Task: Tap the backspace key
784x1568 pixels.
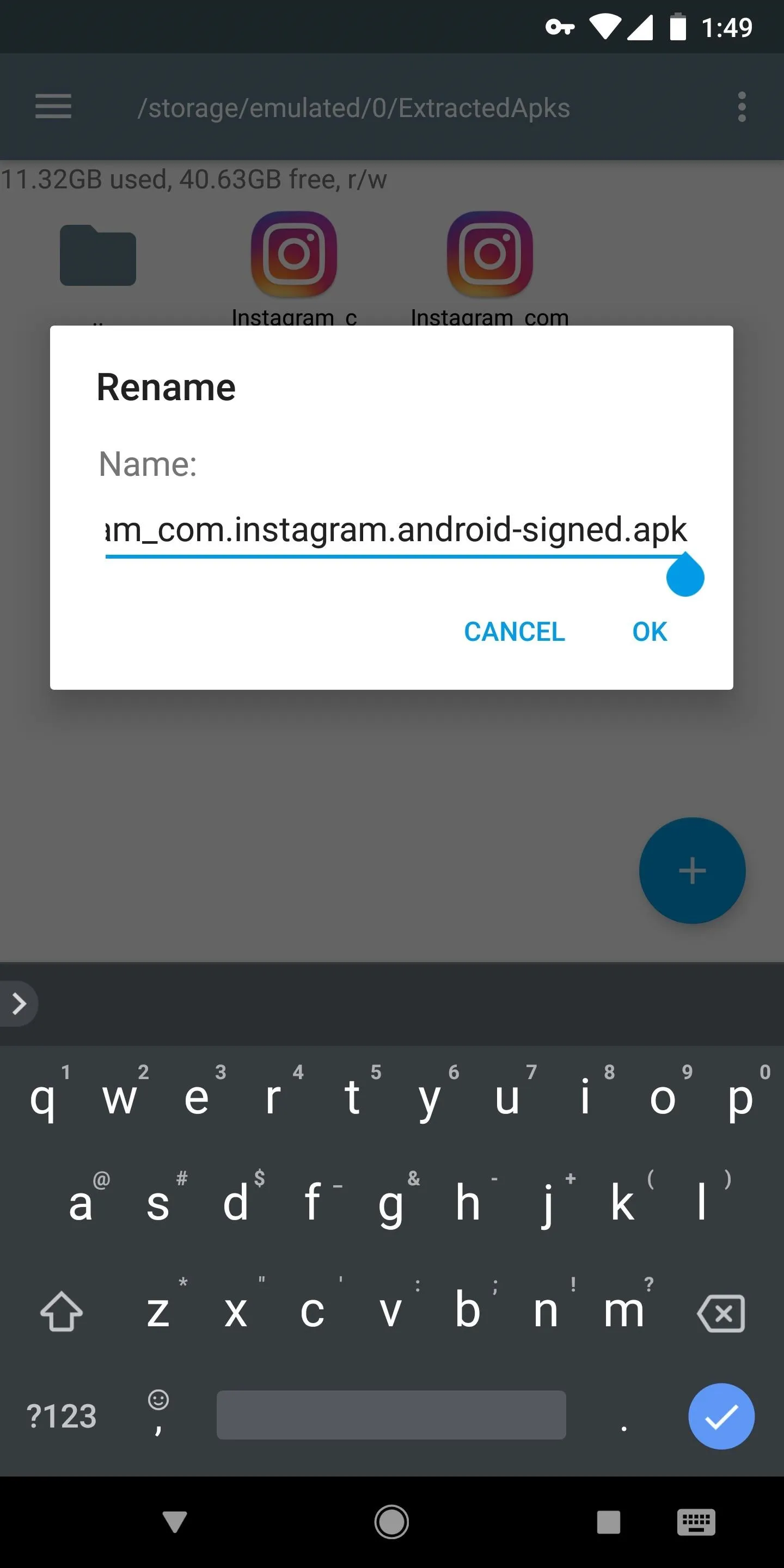Action: pos(721,1314)
